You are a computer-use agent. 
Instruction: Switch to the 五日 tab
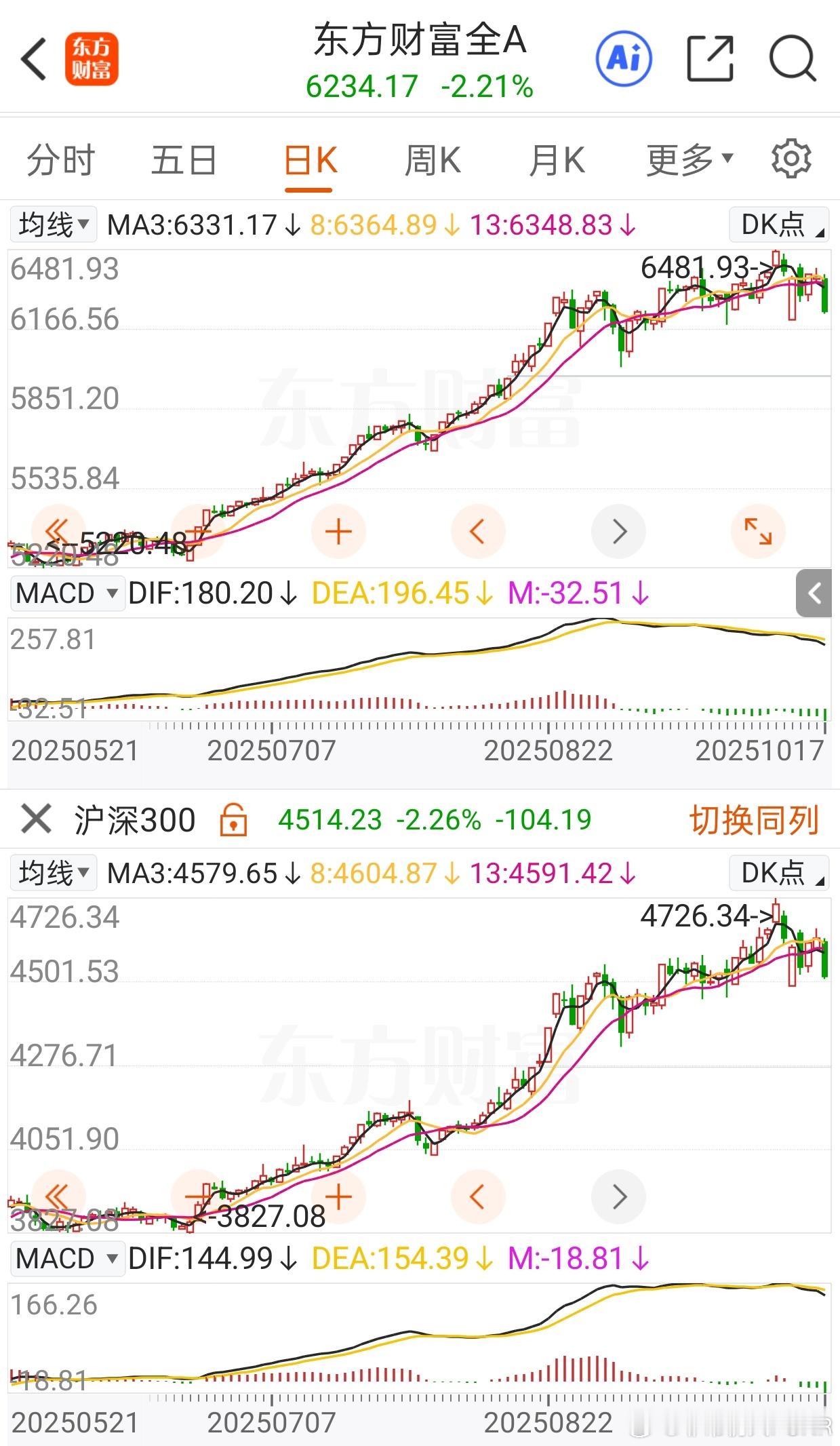pyautogui.click(x=184, y=161)
